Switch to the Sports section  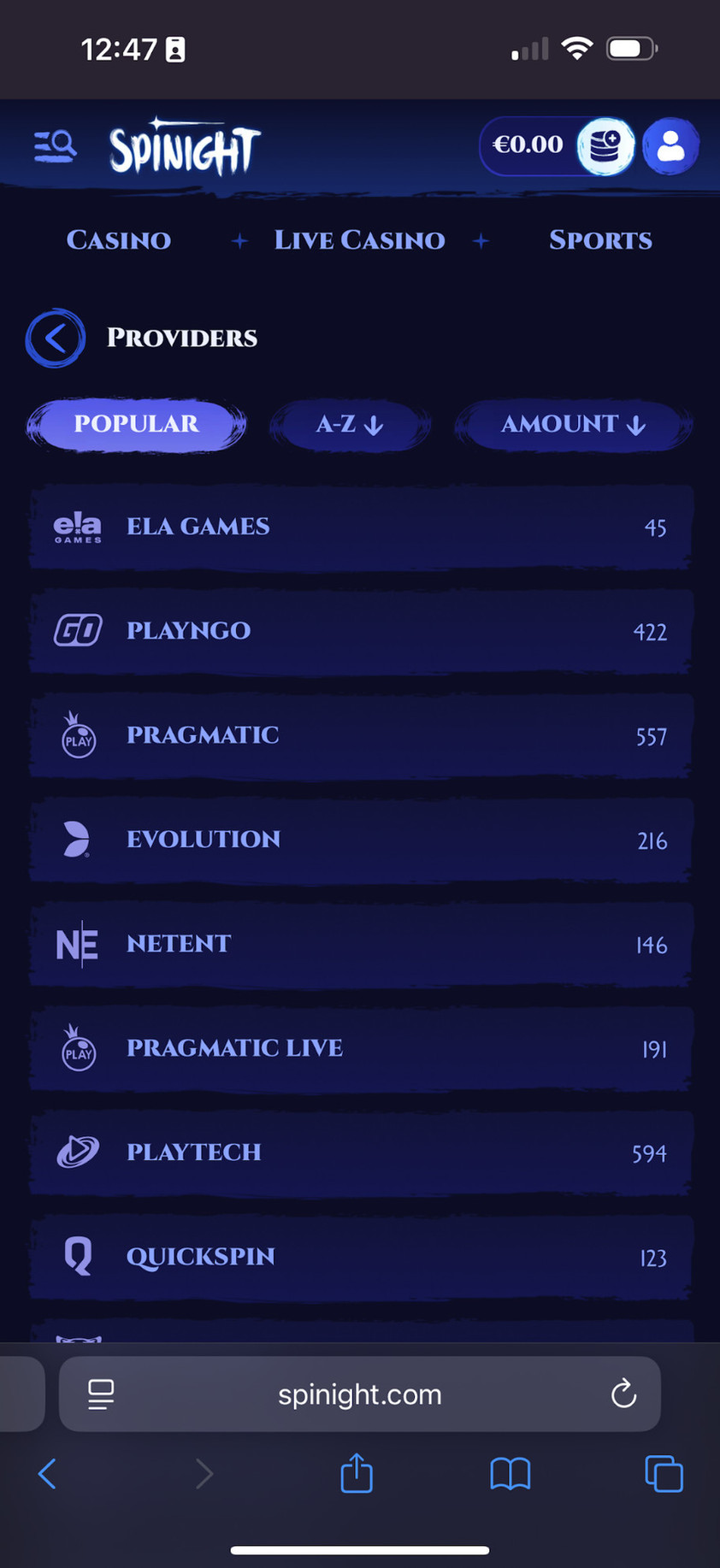(x=600, y=240)
